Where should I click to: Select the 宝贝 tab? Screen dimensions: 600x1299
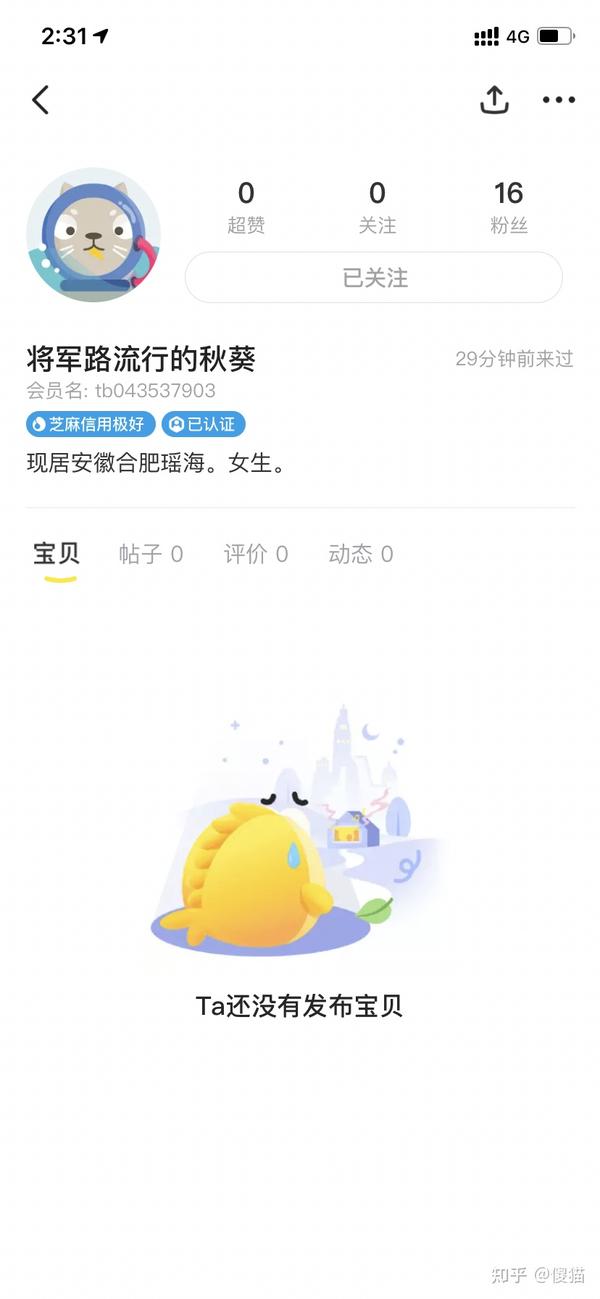click(56, 554)
